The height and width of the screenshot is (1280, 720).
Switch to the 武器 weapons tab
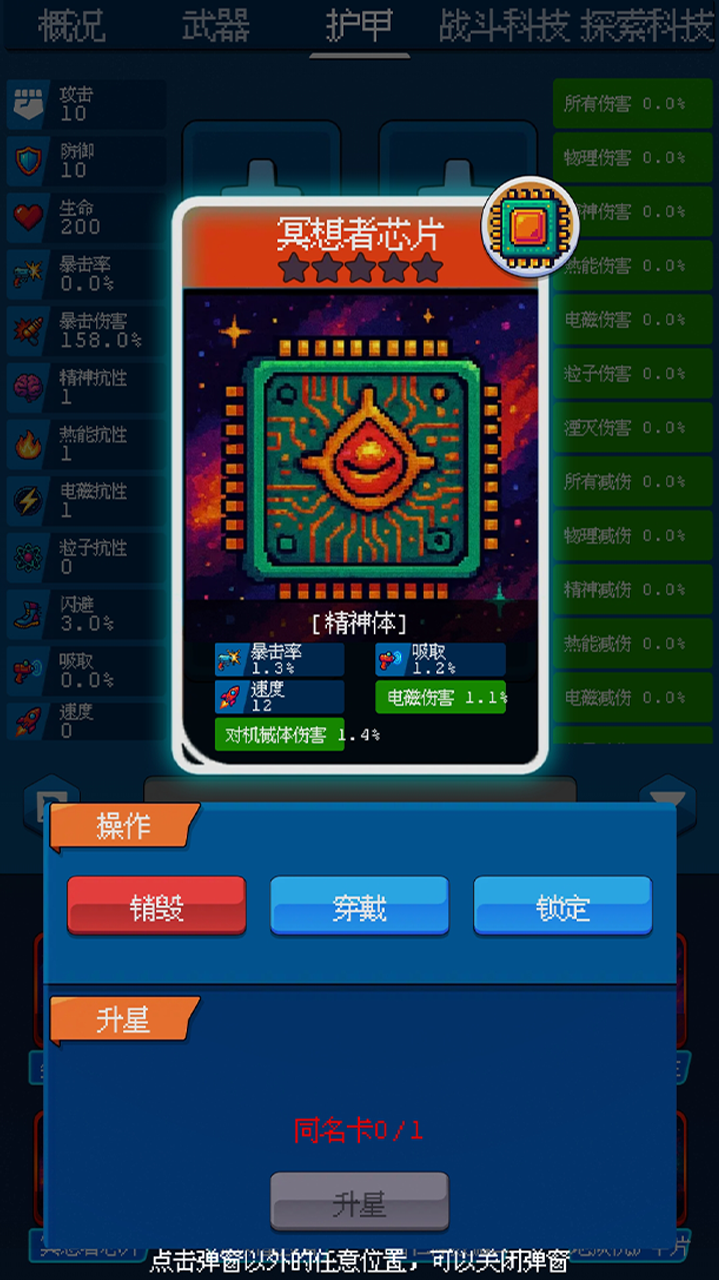[215, 26]
